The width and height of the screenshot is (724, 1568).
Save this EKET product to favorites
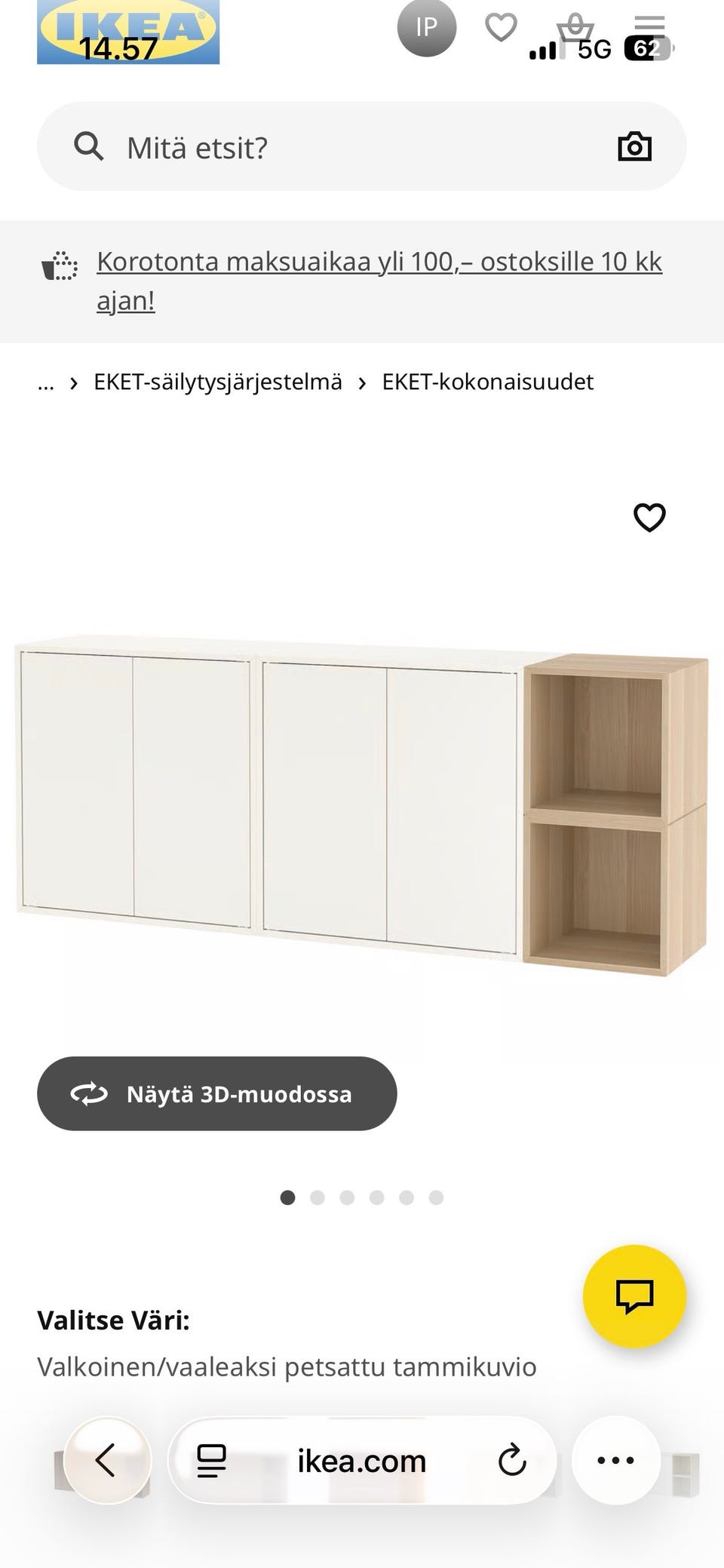[x=649, y=518]
